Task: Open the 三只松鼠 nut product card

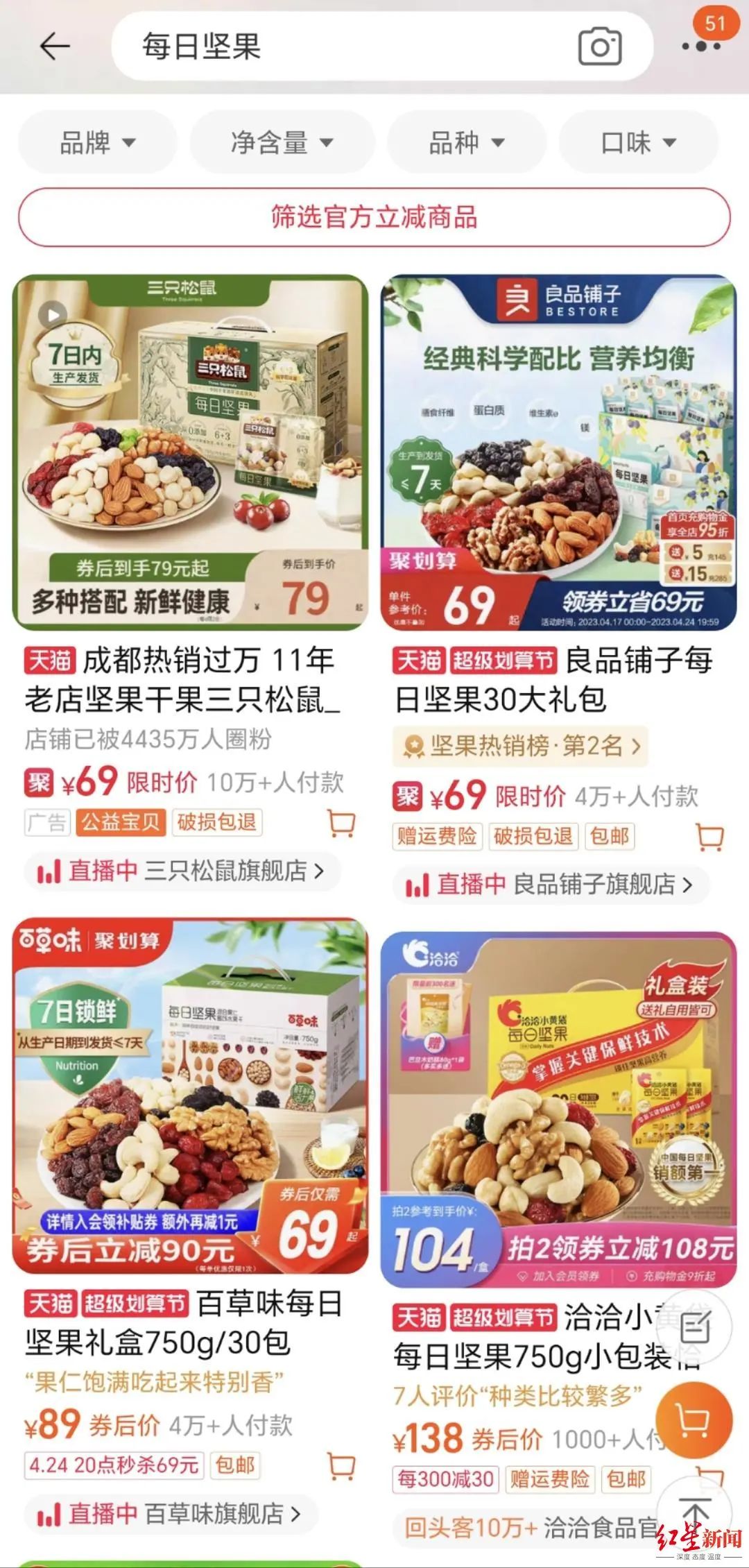Action: pyautogui.click(x=191, y=452)
